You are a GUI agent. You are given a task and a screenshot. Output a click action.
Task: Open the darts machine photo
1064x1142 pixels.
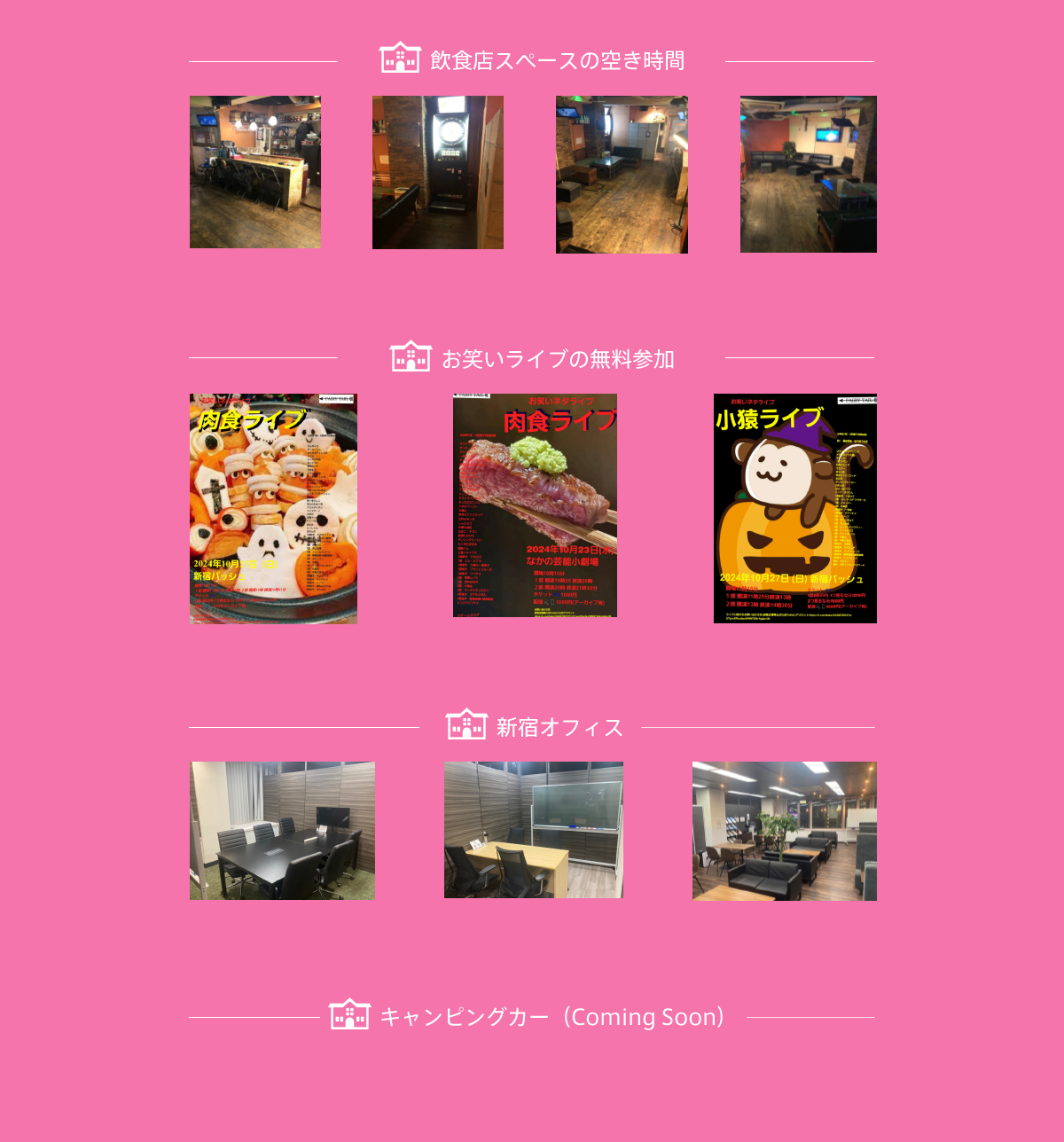438,172
